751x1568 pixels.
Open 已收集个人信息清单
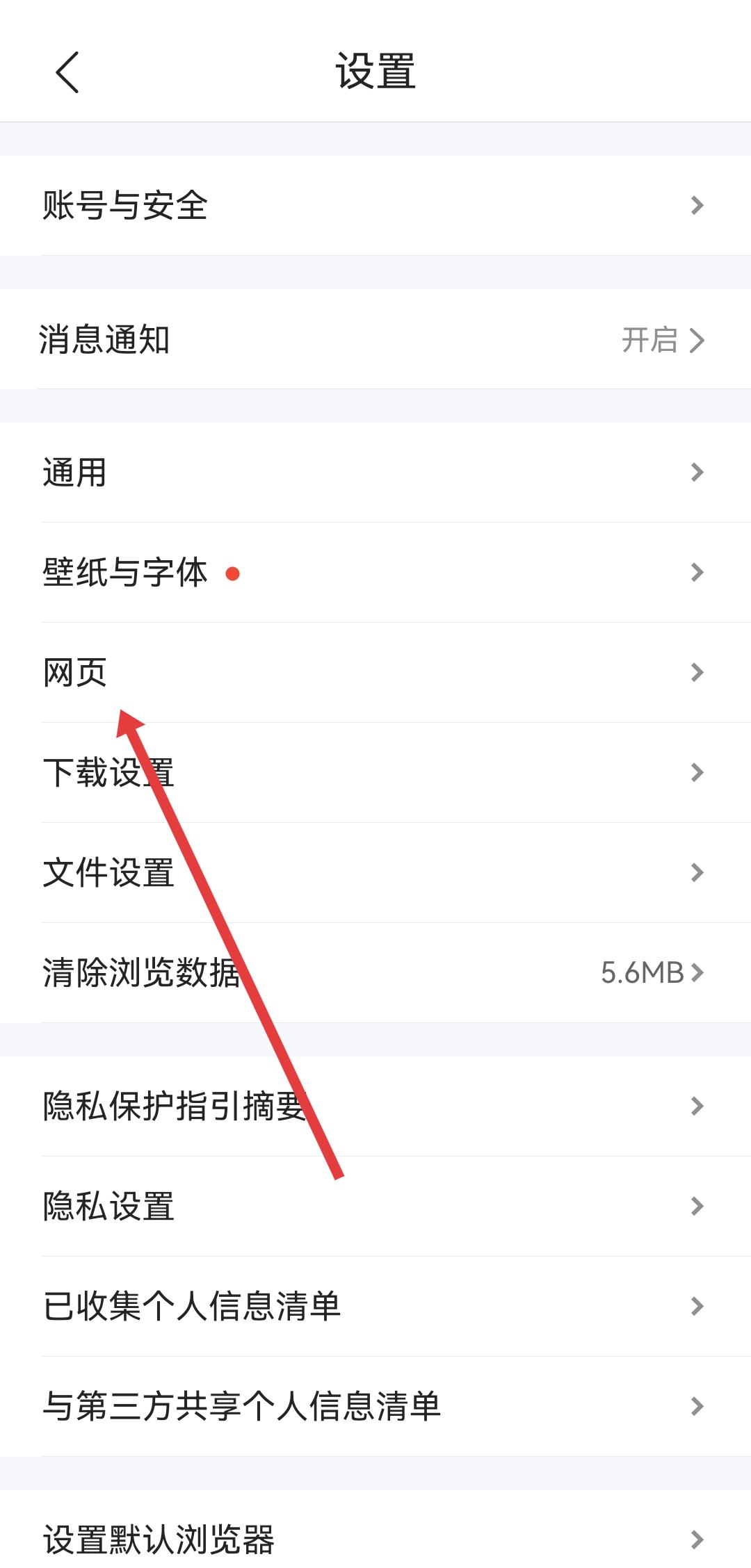pos(375,1307)
